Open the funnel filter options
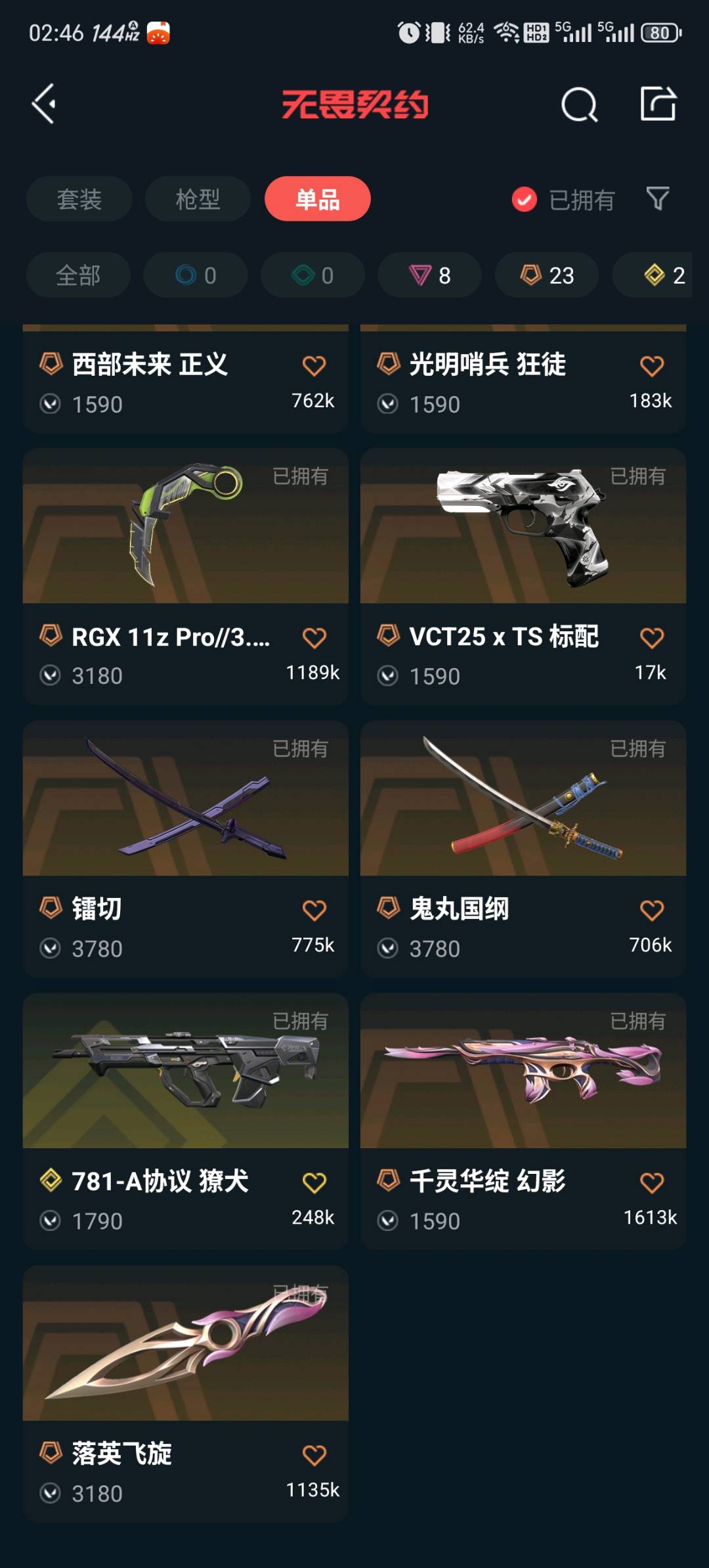Image resolution: width=709 pixels, height=1568 pixels. (x=658, y=198)
